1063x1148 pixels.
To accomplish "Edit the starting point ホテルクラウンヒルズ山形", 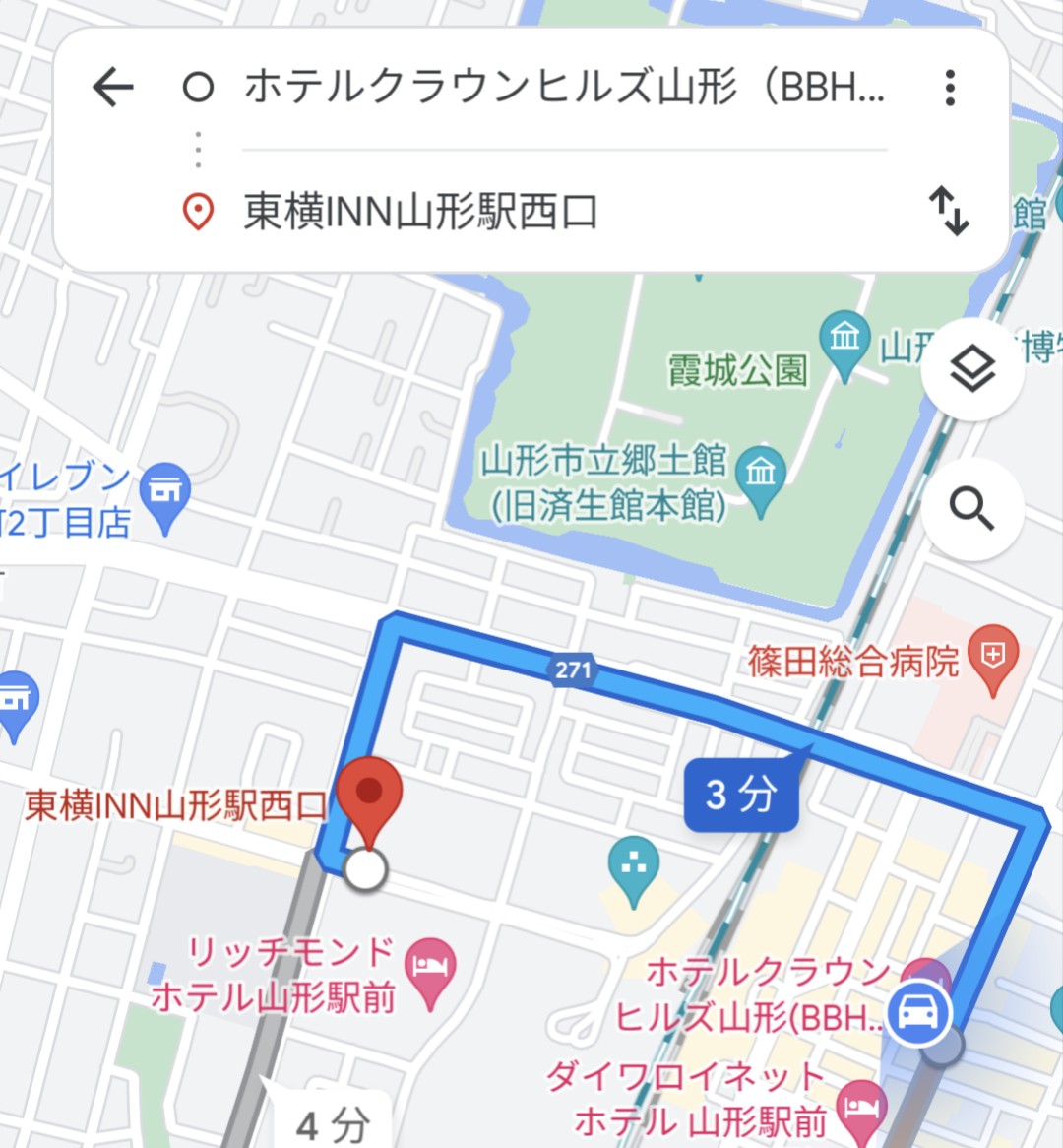I will pyautogui.click(x=563, y=88).
